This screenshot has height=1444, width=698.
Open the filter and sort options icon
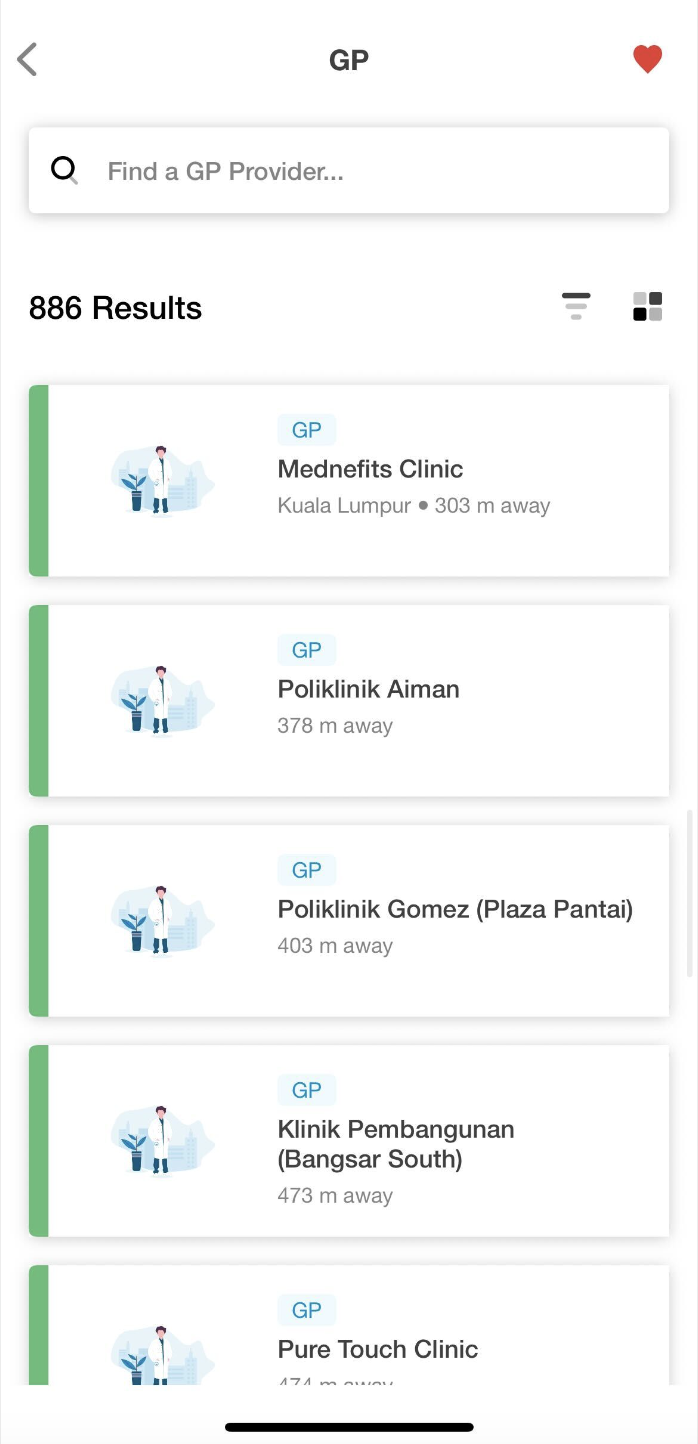(x=576, y=306)
